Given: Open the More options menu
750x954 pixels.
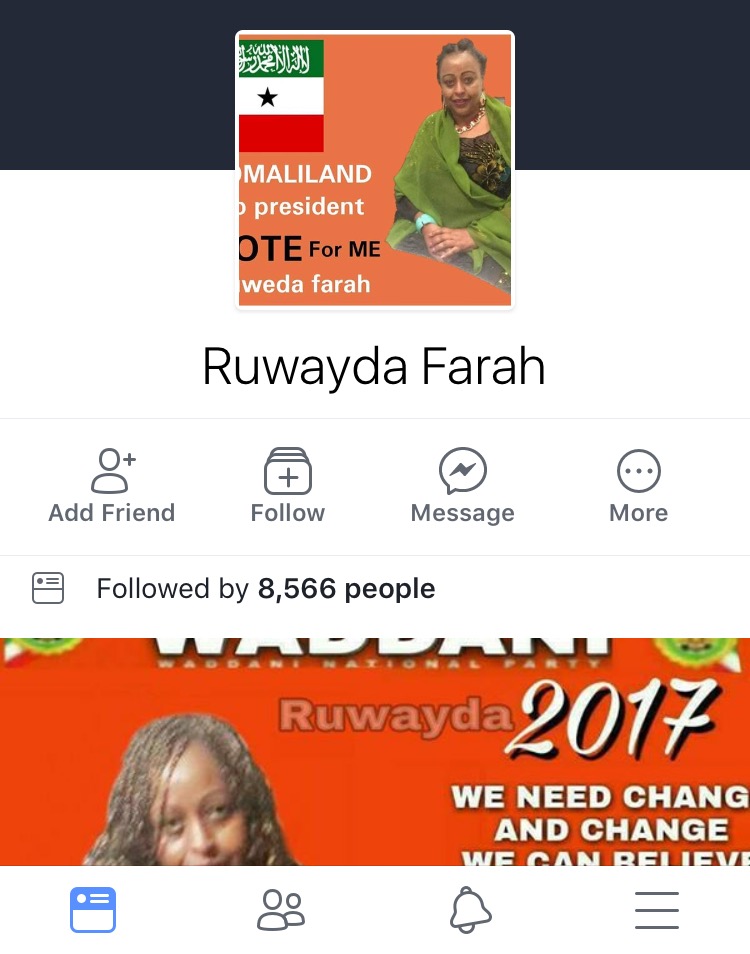Looking at the screenshot, I should [x=638, y=486].
